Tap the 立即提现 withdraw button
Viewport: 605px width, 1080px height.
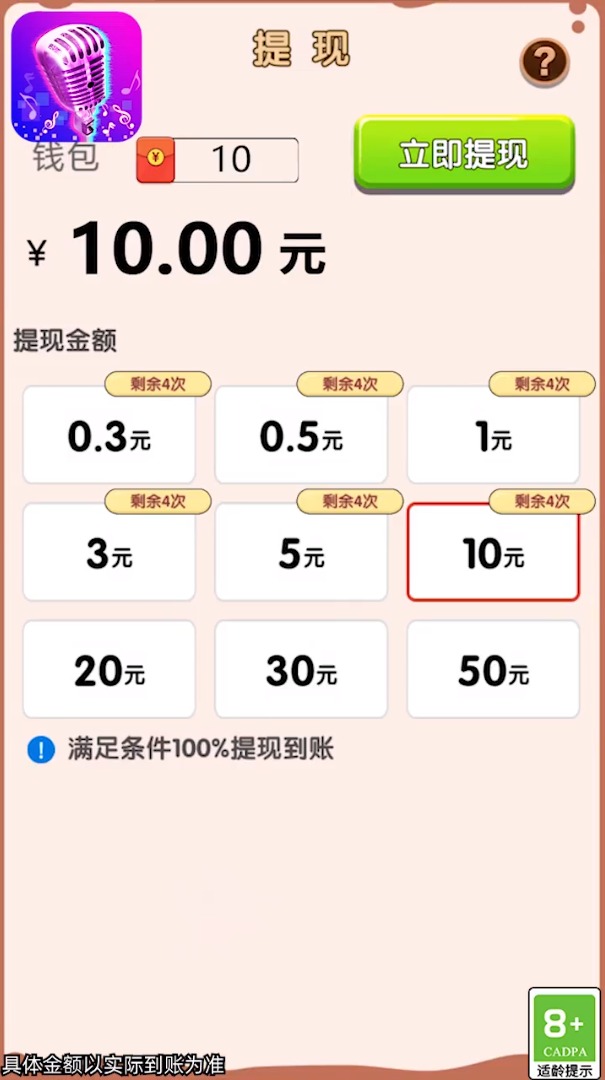464,154
